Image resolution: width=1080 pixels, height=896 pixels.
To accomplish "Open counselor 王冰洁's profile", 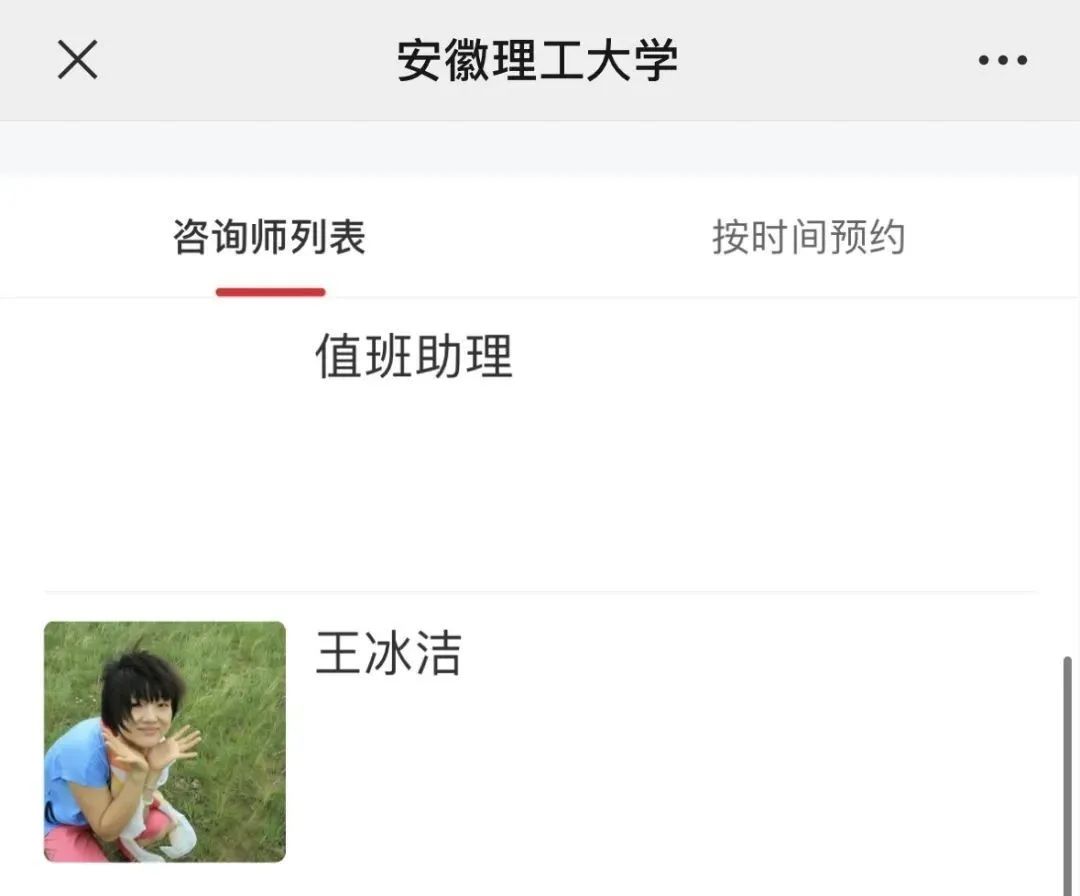I will pyautogui.click(x=388, y=653).
